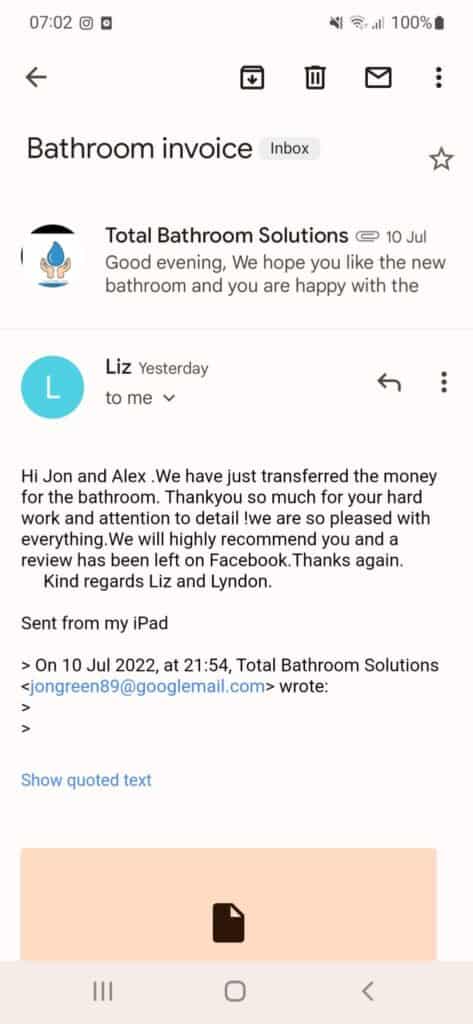Tap the Inbox label chip
The image size is (473, 1024).
(289, 148)
